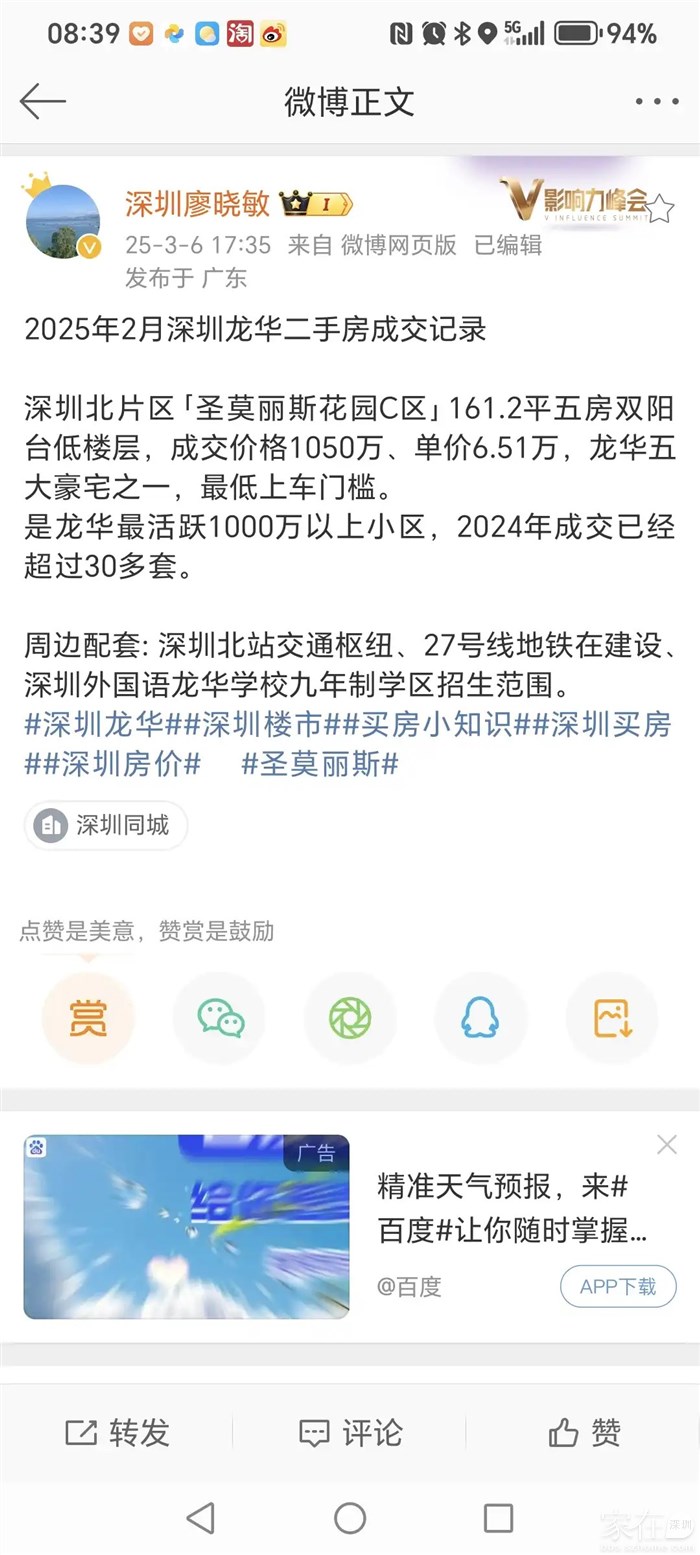
Task: Share the post to QQ
Action: coord(480,1018)
